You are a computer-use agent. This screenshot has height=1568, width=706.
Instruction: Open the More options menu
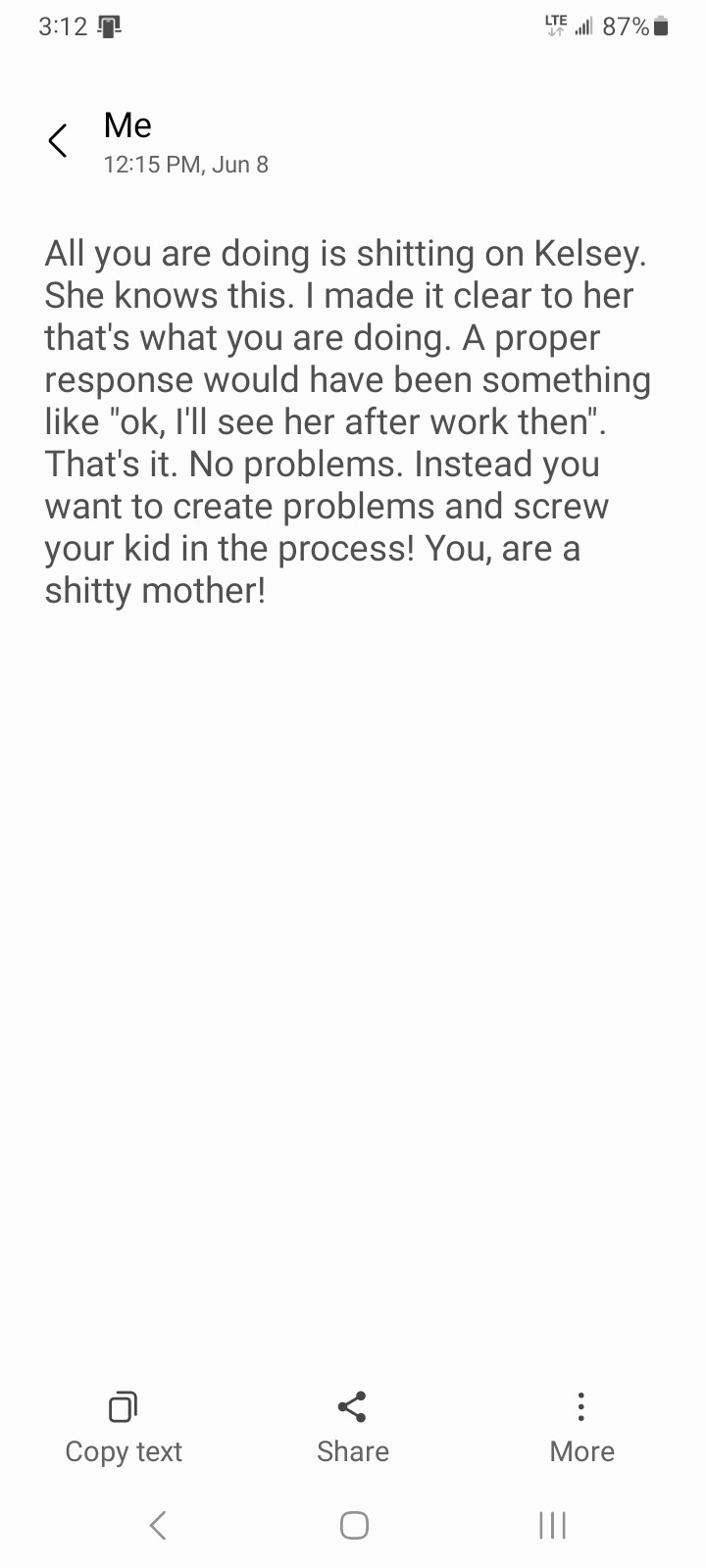pyautogui.click(x=581, y=1426)
